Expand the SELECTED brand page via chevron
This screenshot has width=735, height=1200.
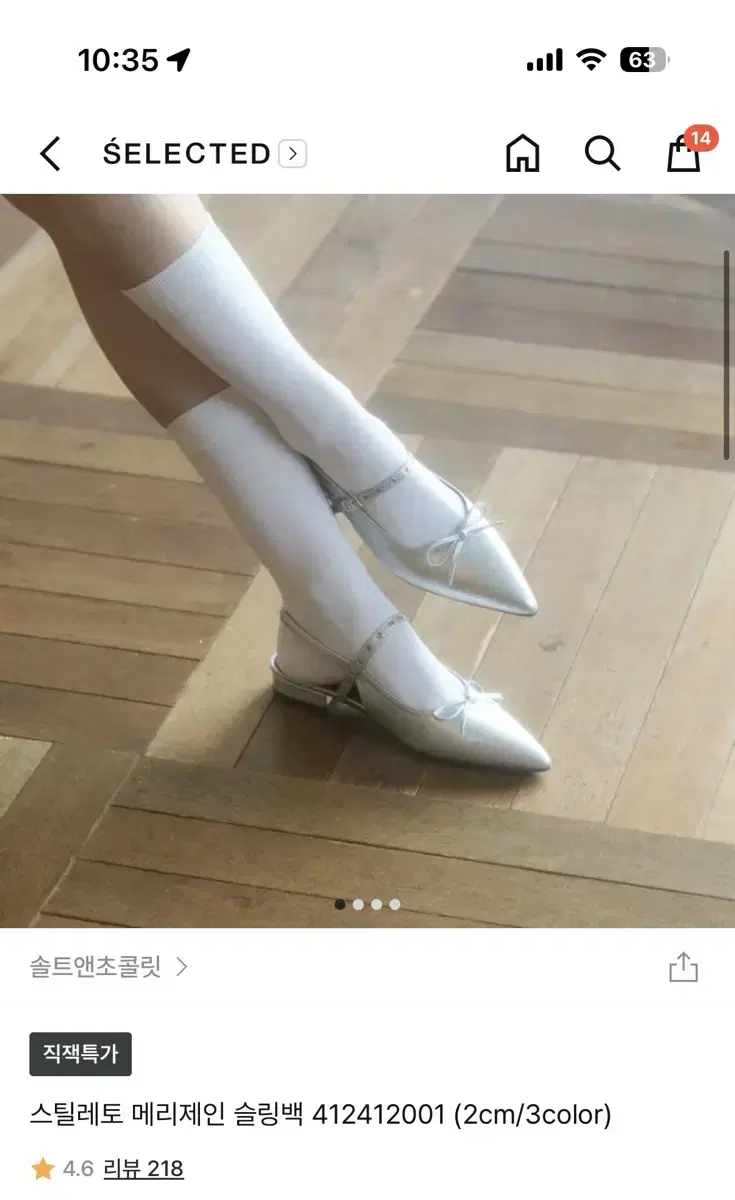point(290,155)
